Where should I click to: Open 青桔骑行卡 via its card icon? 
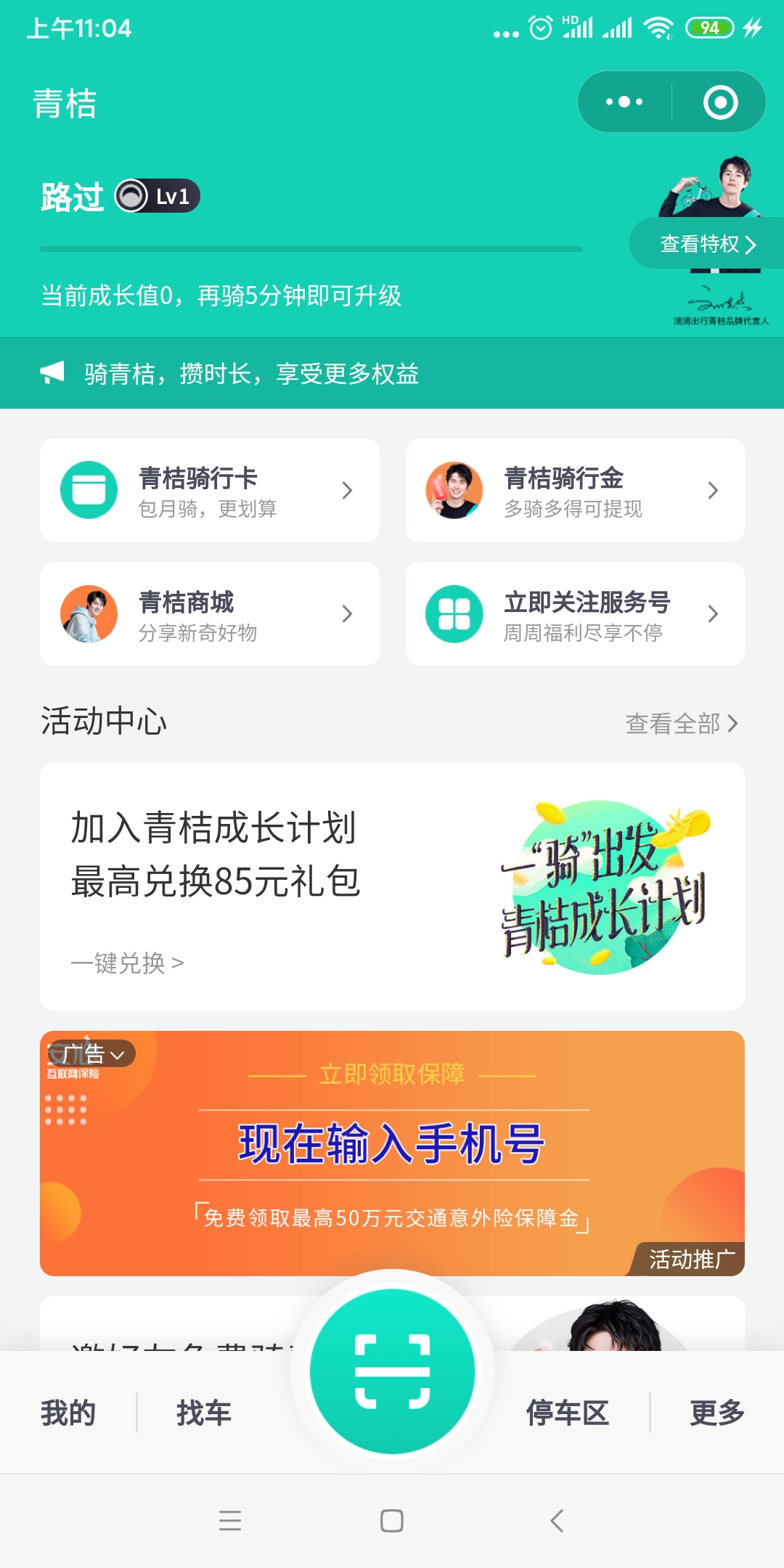coord(88,490)
